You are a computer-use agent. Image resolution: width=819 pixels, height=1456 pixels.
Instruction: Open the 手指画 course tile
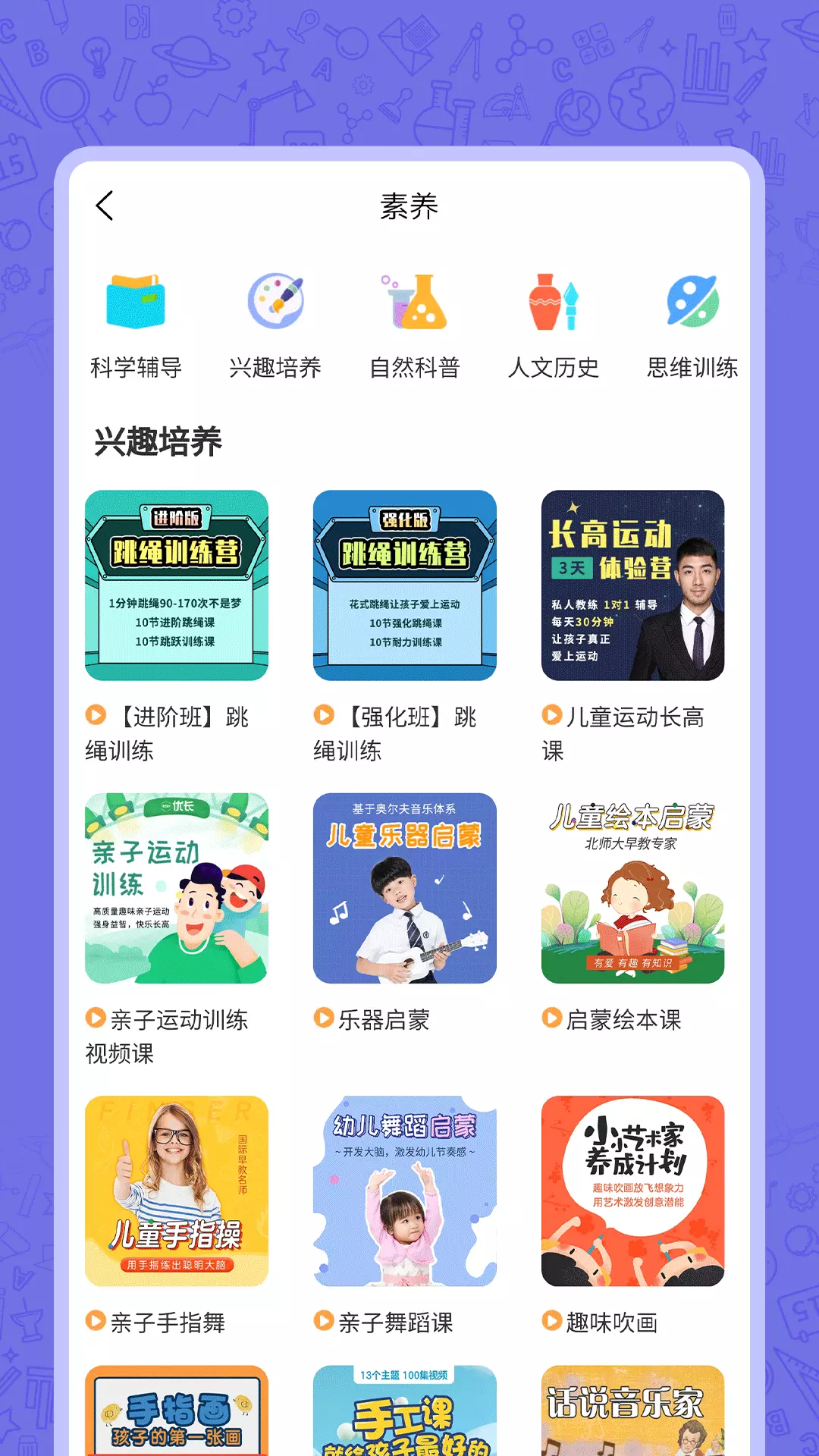pyautogui.click(x=177, y=1410)
